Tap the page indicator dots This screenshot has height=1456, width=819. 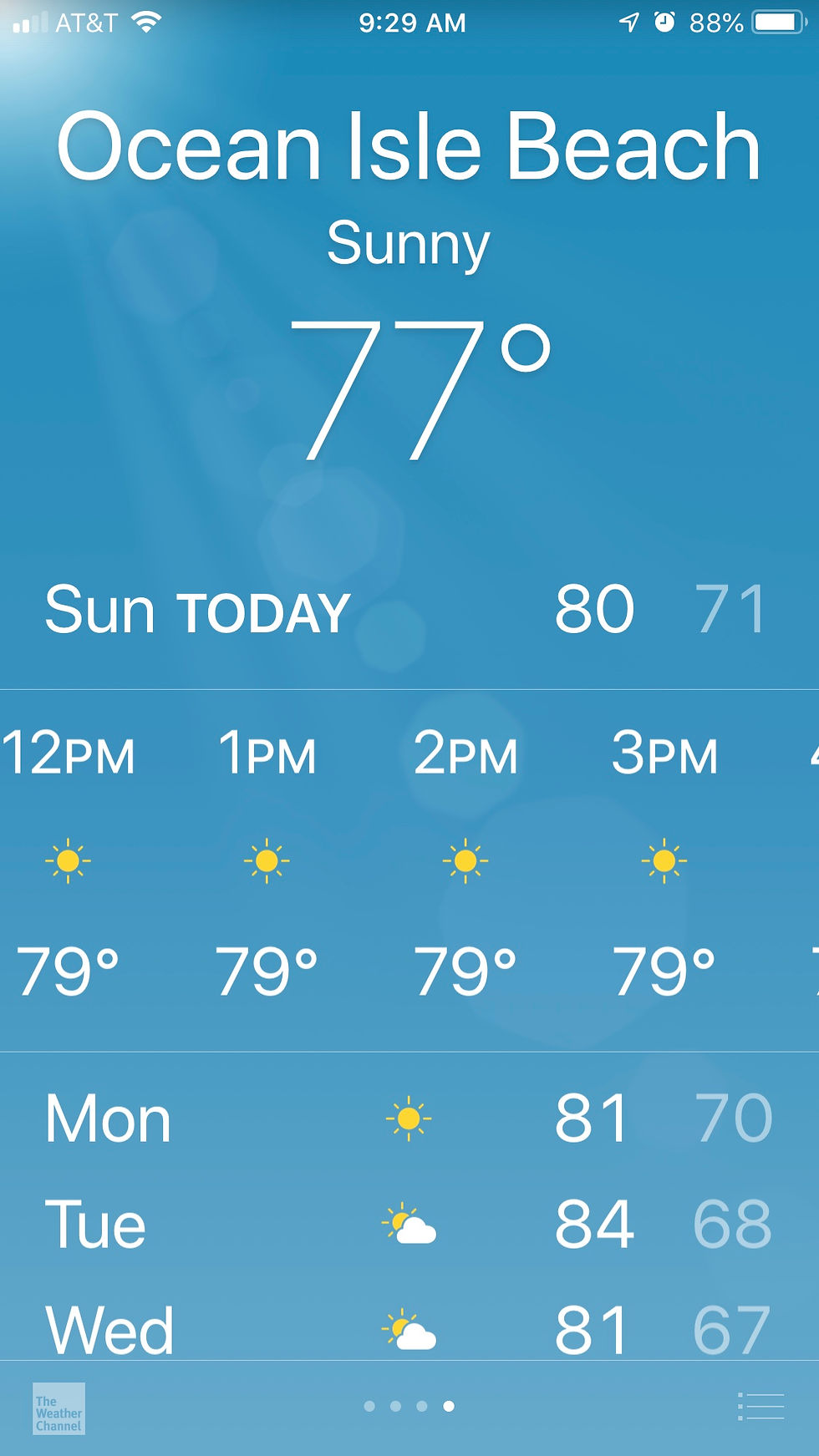[409, 1406]
